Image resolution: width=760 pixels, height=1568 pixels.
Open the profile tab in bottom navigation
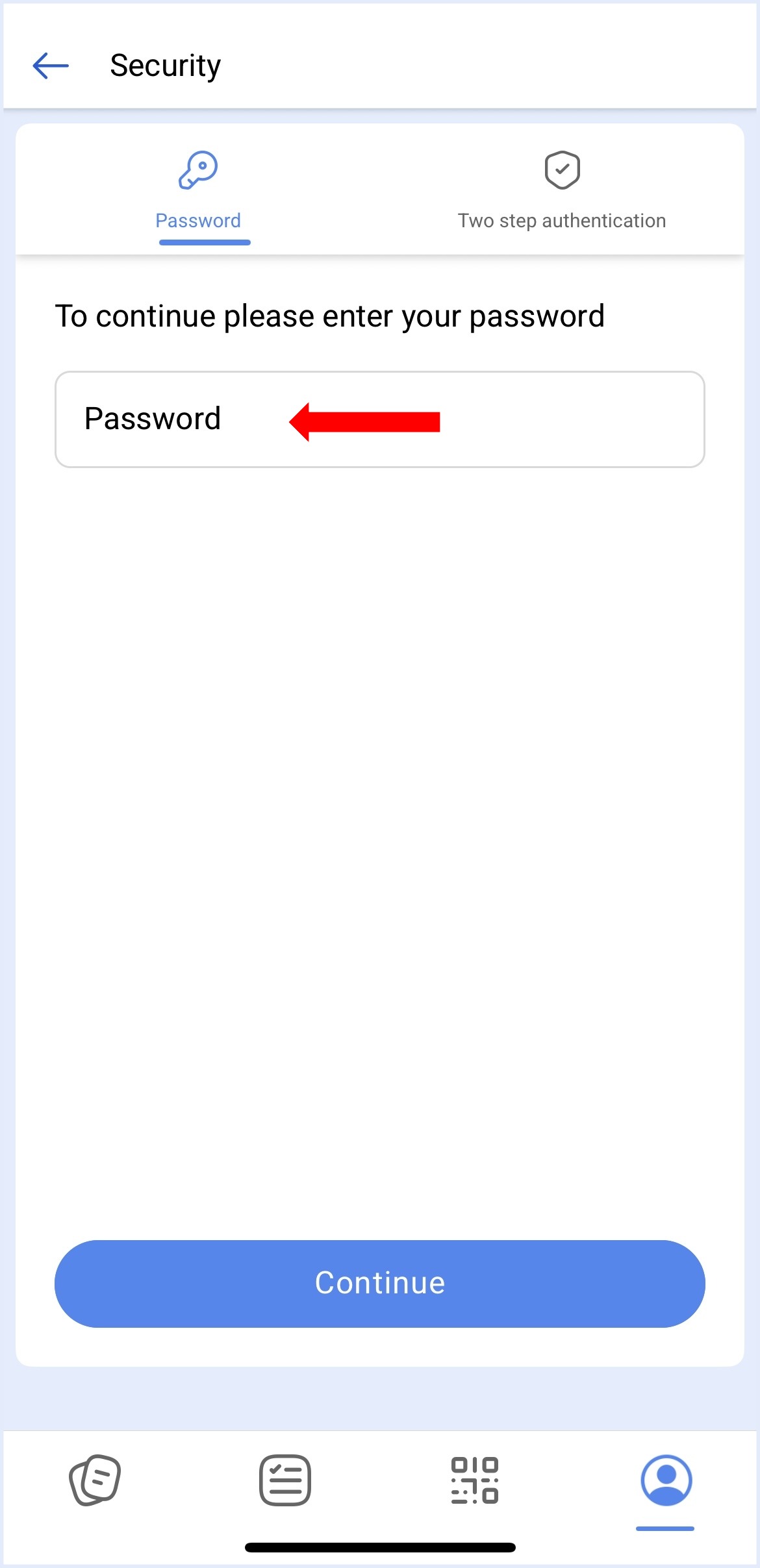click(x=666, y=1480)
